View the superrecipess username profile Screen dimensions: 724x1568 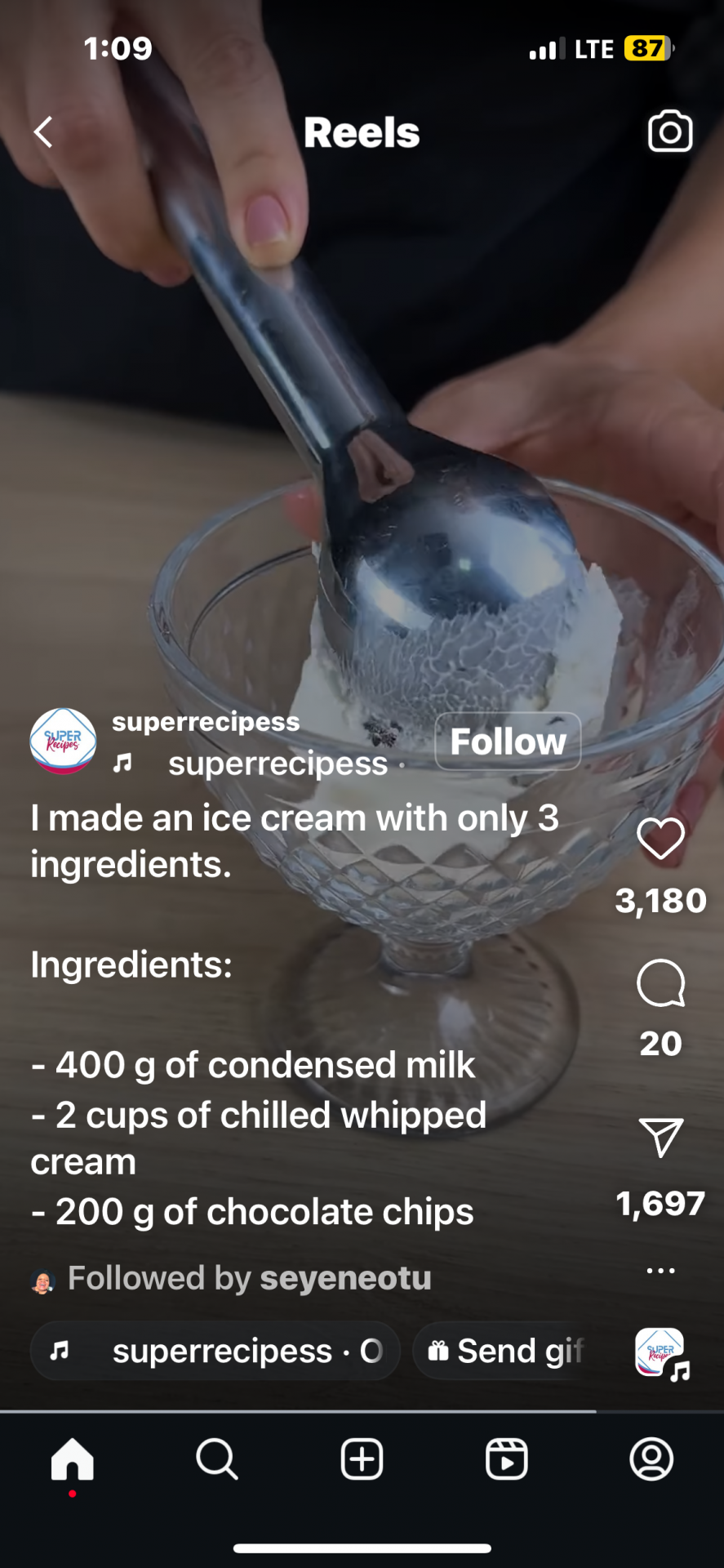(x=206, y=722)
